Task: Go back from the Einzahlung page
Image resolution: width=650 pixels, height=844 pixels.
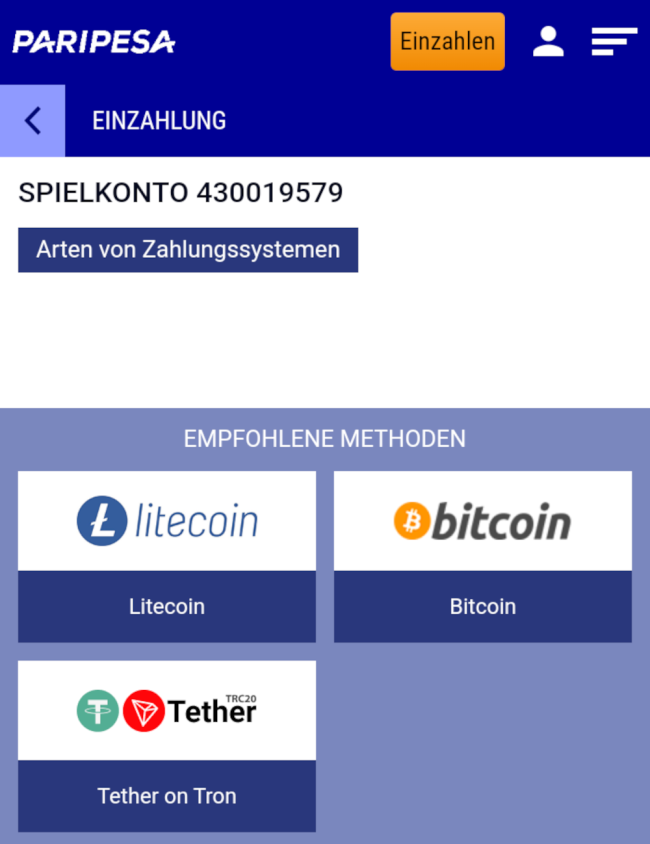Action: [32, 121]
